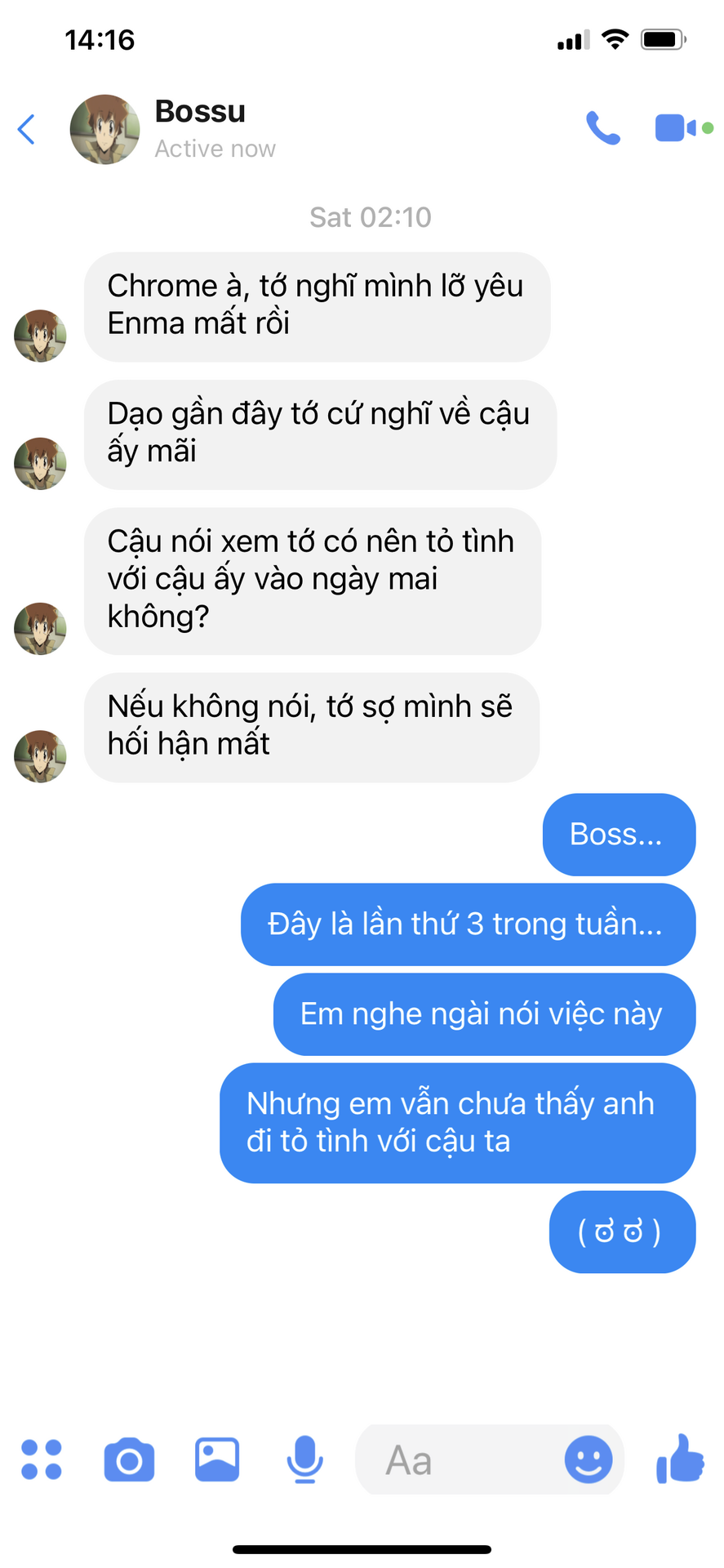Open the camera to take a photo
This screenshot has width=724, height=1568.
click(x=129, y=1459)
